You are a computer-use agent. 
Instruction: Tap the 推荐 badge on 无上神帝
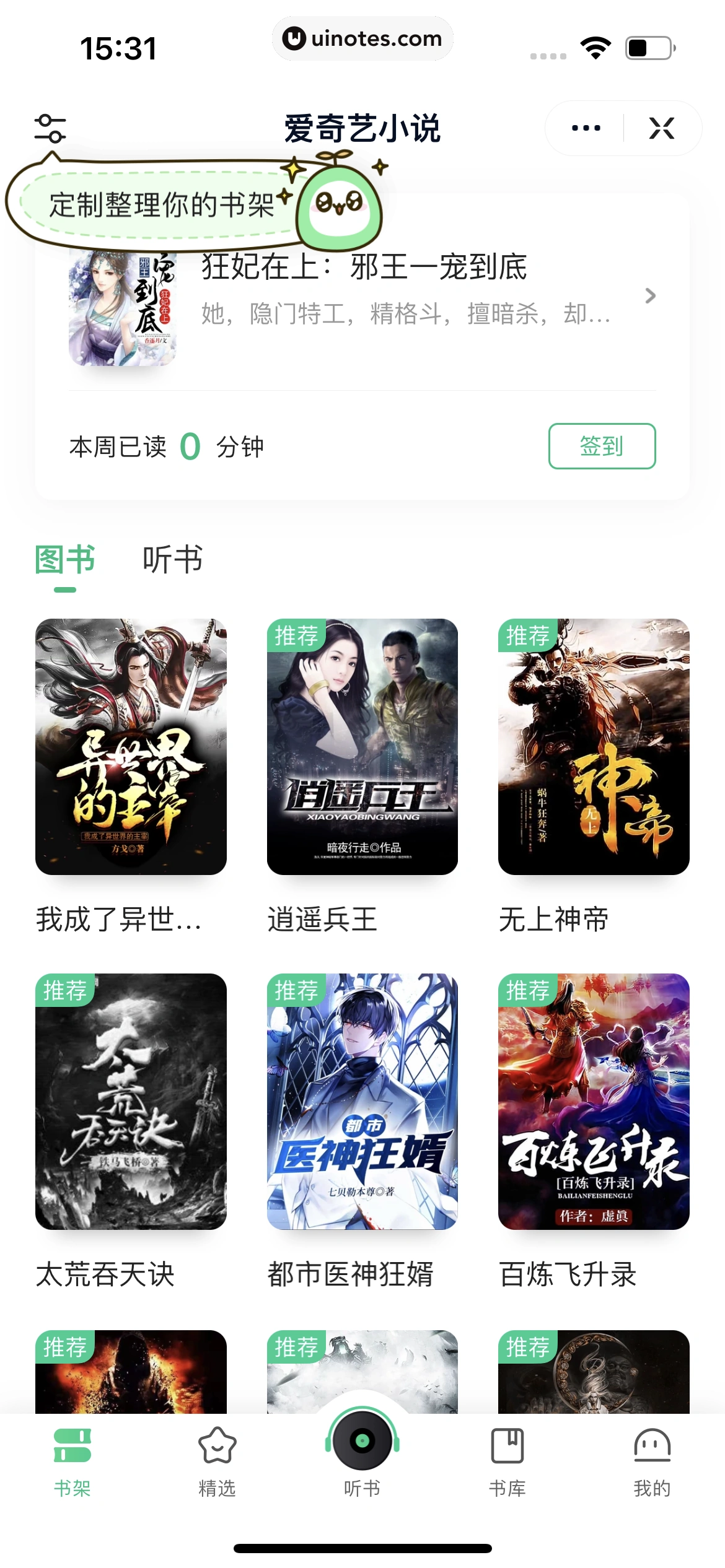527,635
